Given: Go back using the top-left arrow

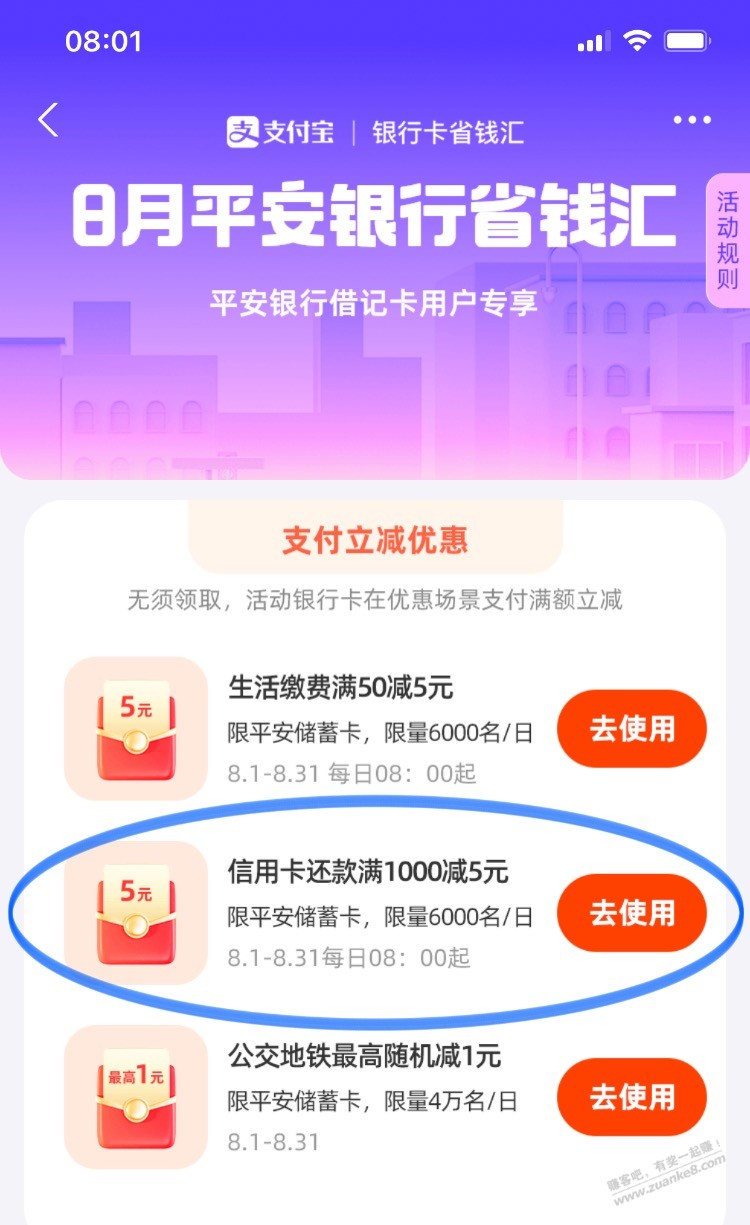Looking at the screenshot, I should (x=48, y=120).
